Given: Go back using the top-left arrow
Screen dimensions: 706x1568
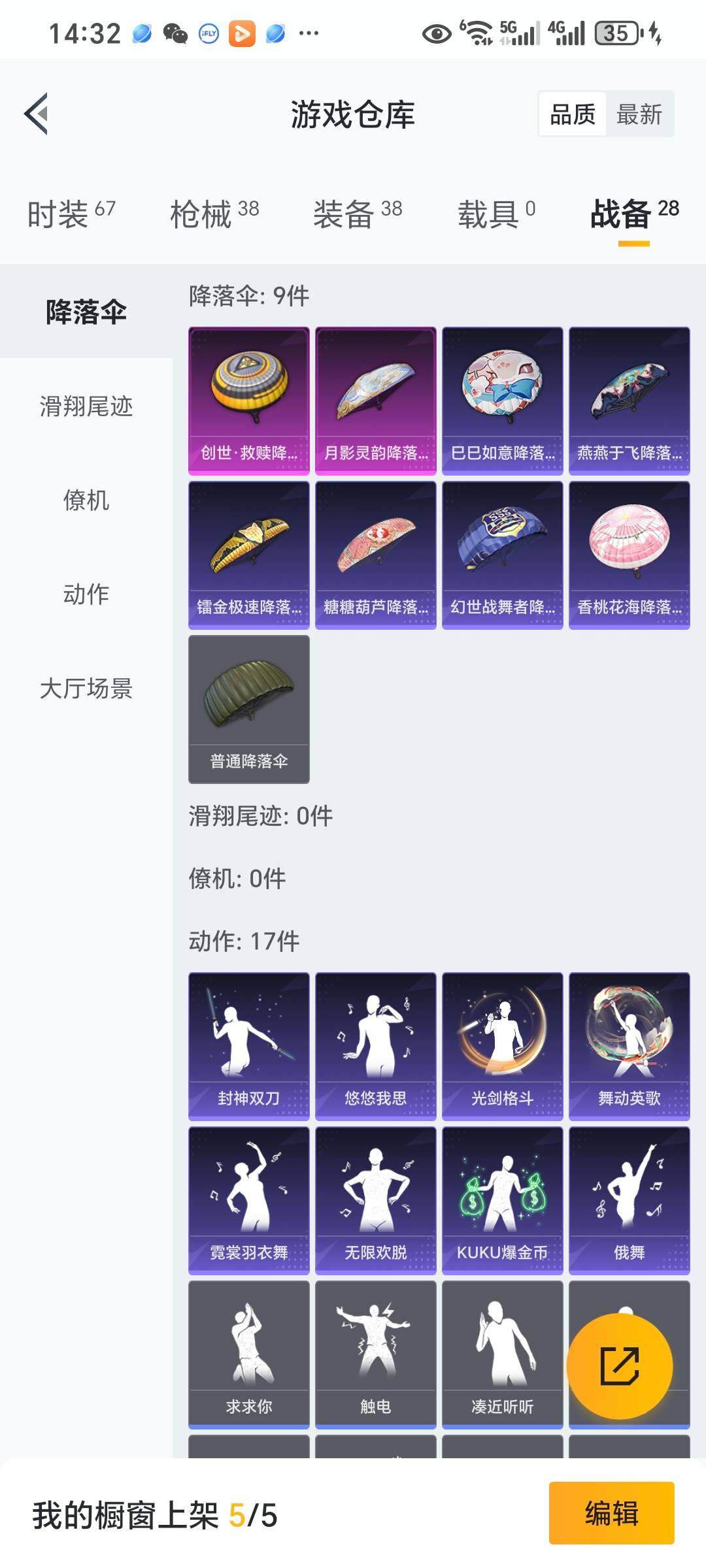Looking at the screenshot, I should click(x=37, y=114).
